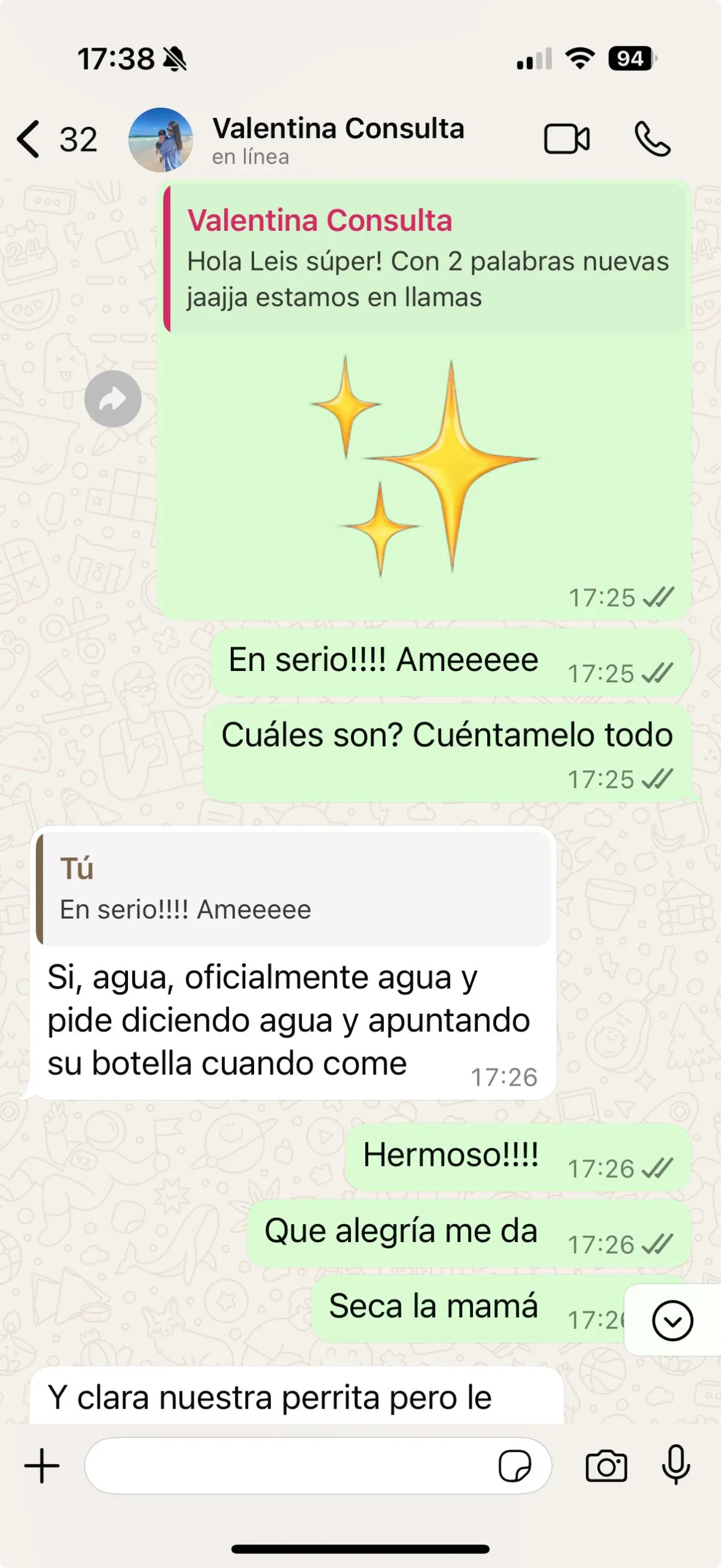
Task: Start a video call with Valentina Consulta
Action: (567, 139)
